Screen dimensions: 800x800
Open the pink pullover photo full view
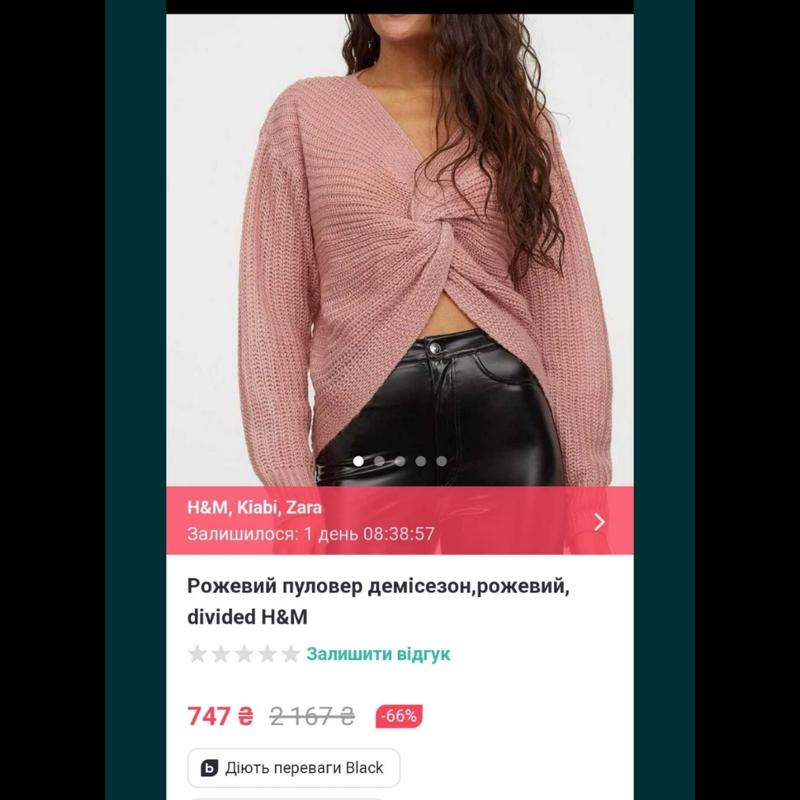pyautogui.click(x=400, y=250)
